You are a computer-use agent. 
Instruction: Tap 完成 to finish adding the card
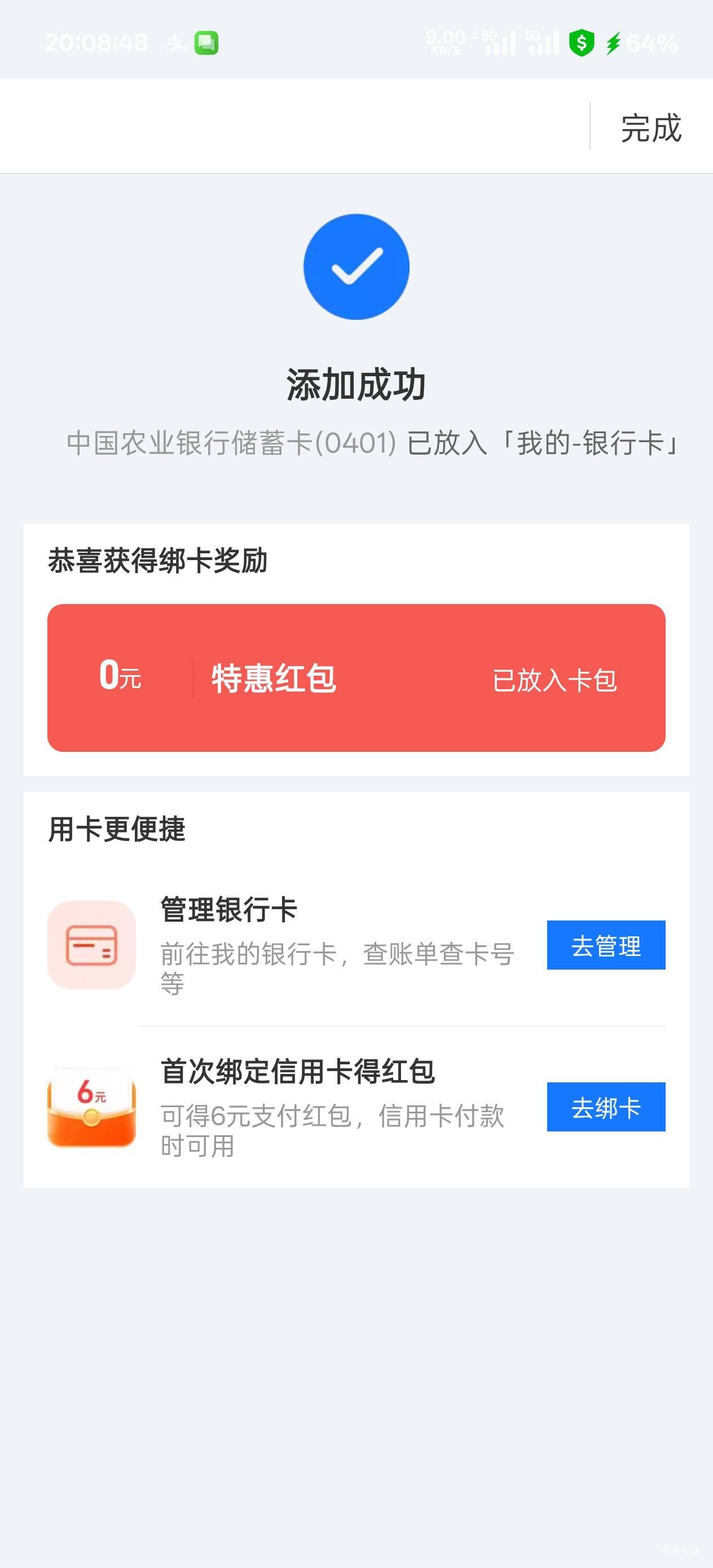[x=651, y=128]
